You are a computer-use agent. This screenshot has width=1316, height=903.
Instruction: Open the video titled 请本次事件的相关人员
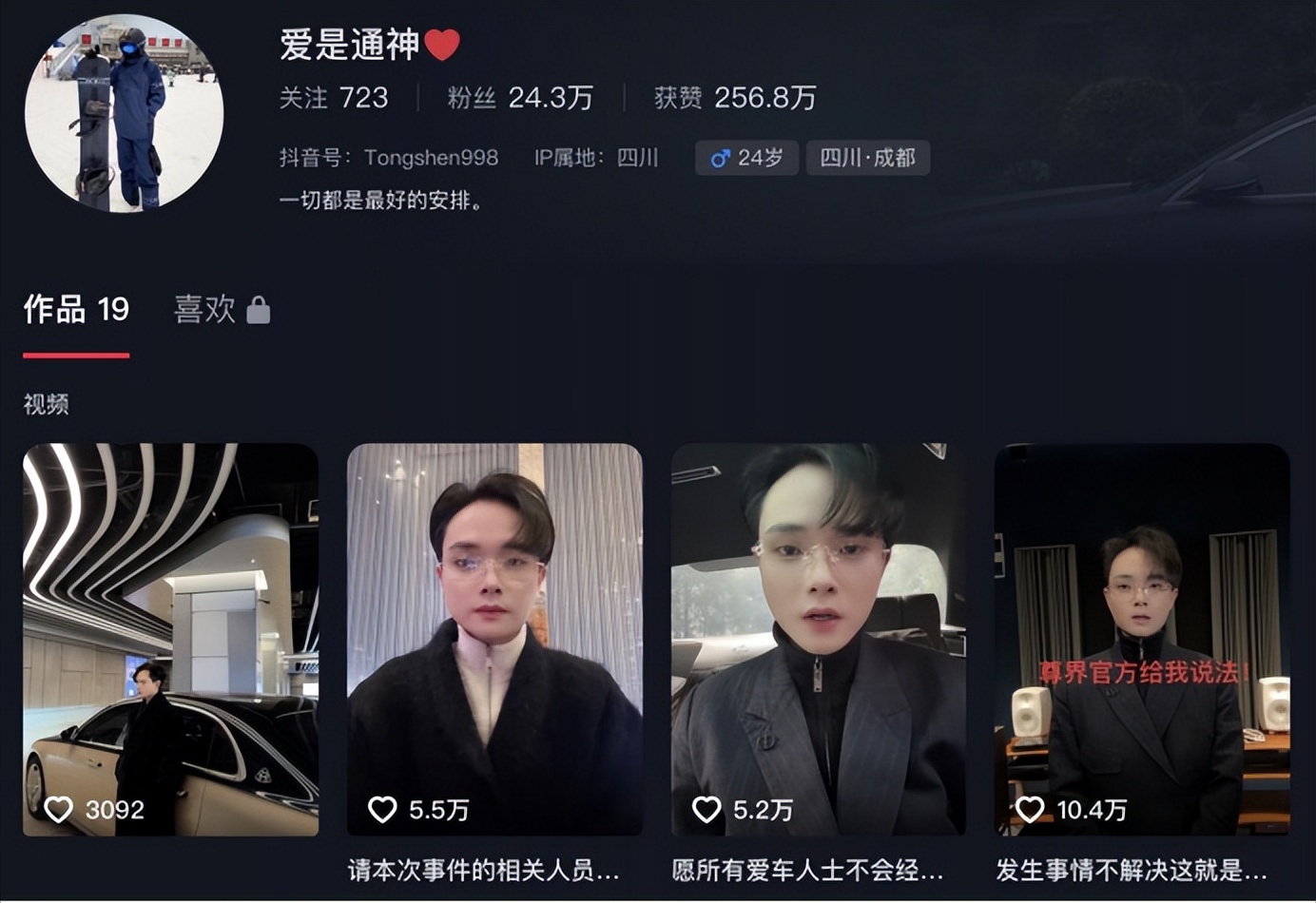[494, 639]
